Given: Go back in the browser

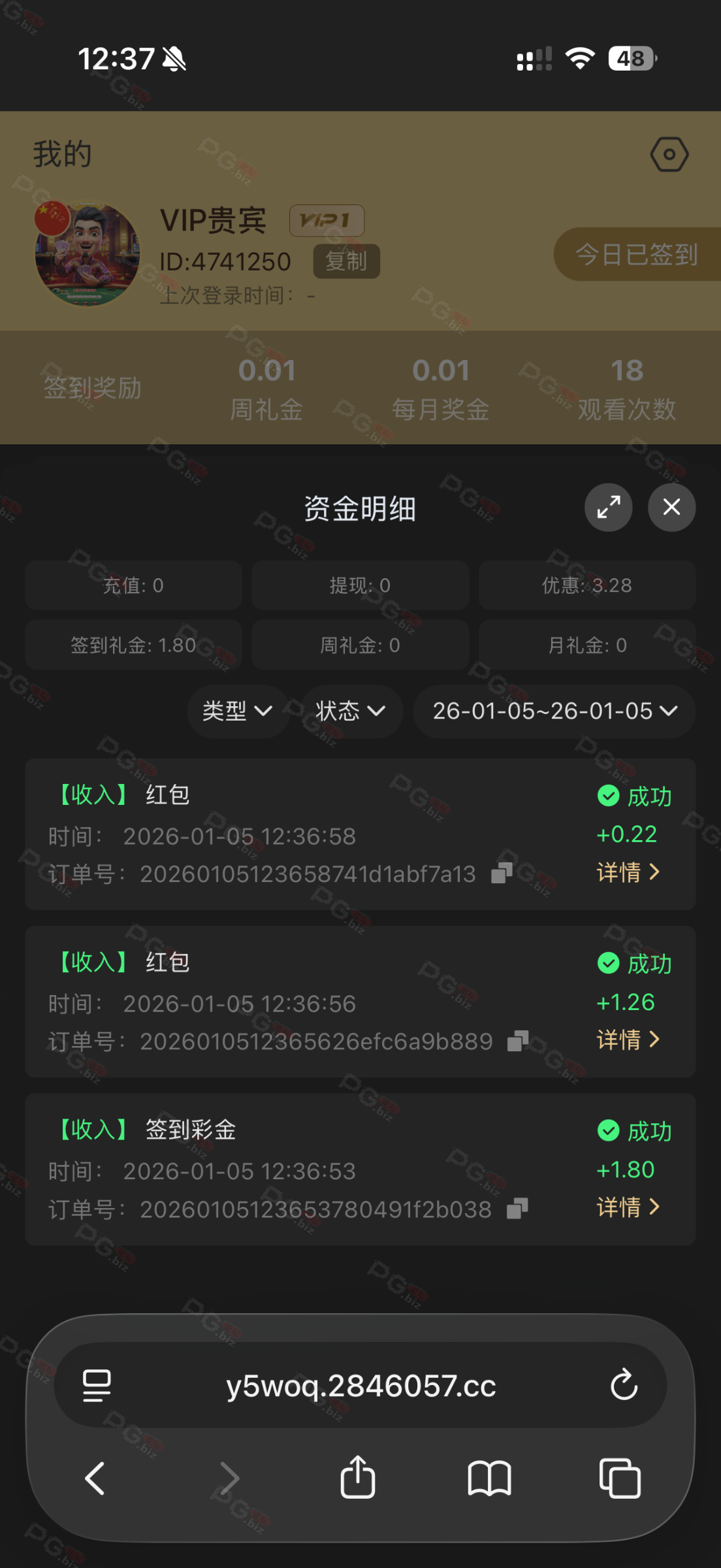Looking at the screenshot, I should pos(95,1478).
